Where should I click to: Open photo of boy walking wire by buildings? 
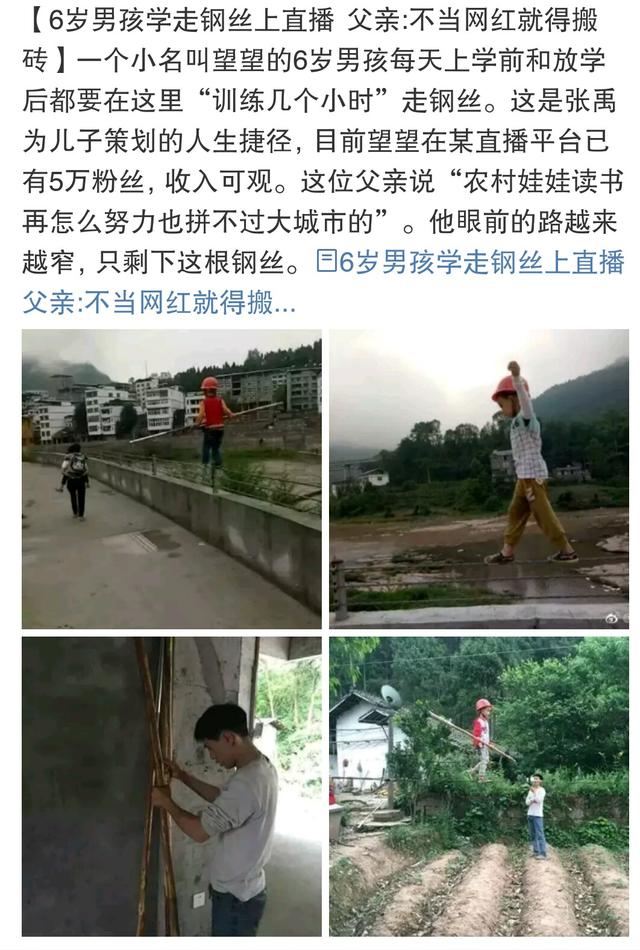(172, 478)
